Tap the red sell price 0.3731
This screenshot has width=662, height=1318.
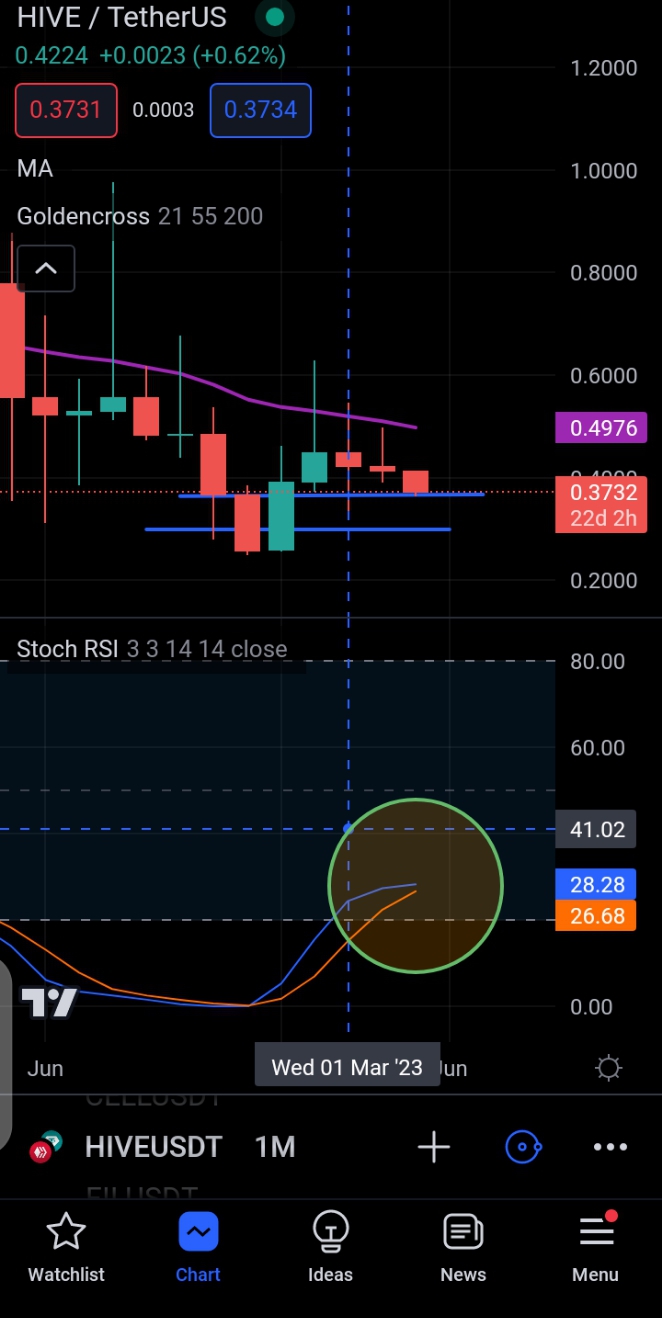point(66,110)
